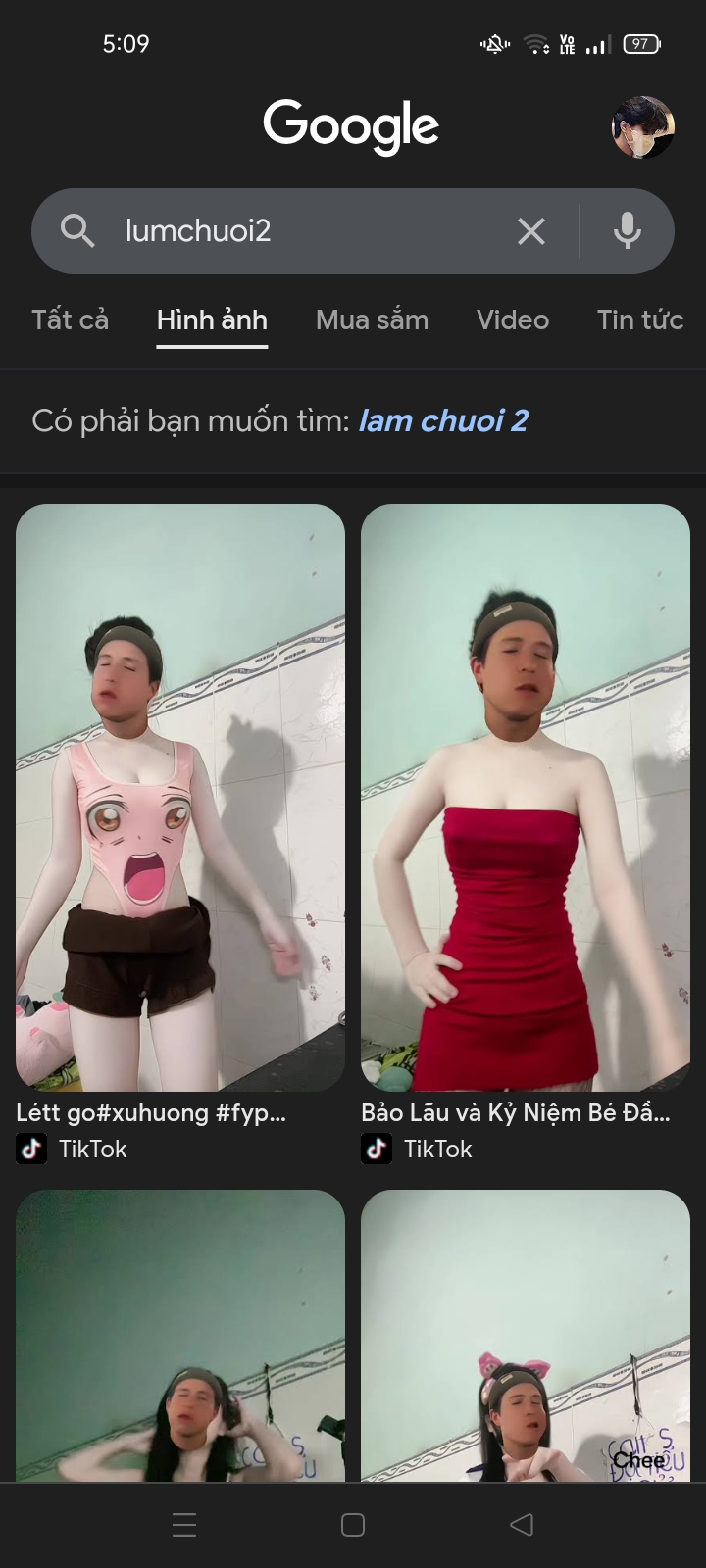
Task: Go back using the system back button
Action: (522, 1525)
